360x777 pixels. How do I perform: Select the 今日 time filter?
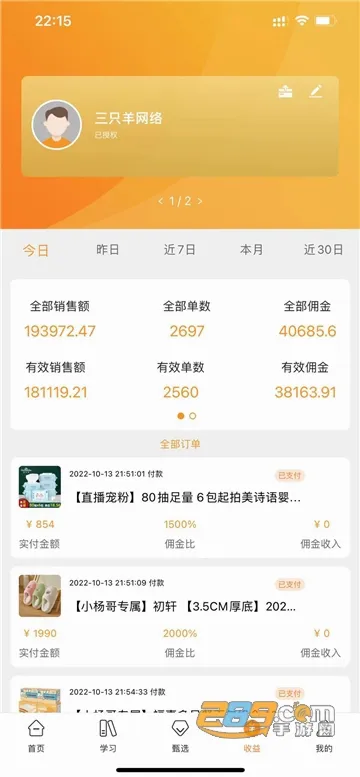pyautogui.click(x=36, y=250)
